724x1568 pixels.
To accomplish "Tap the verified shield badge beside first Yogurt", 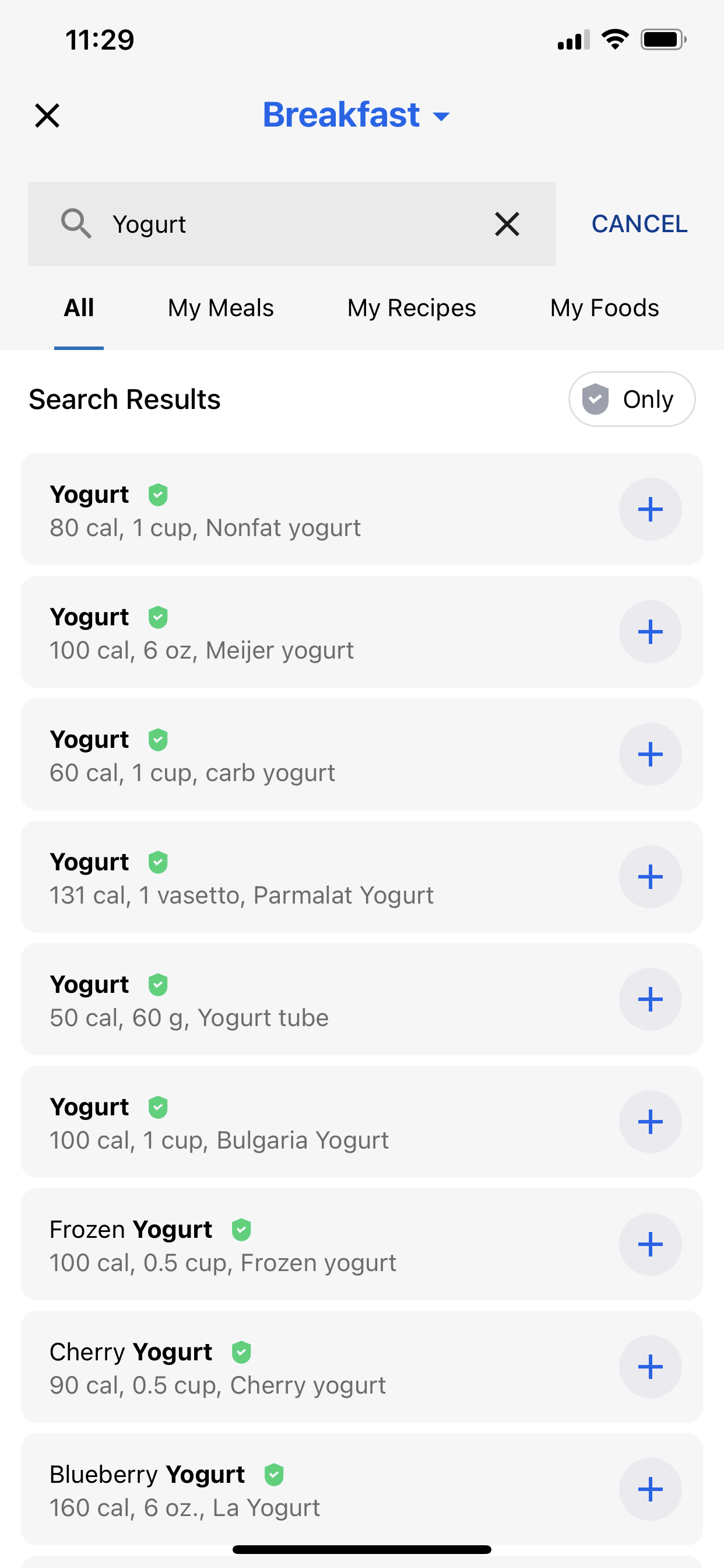I will [x=157, y=494].
